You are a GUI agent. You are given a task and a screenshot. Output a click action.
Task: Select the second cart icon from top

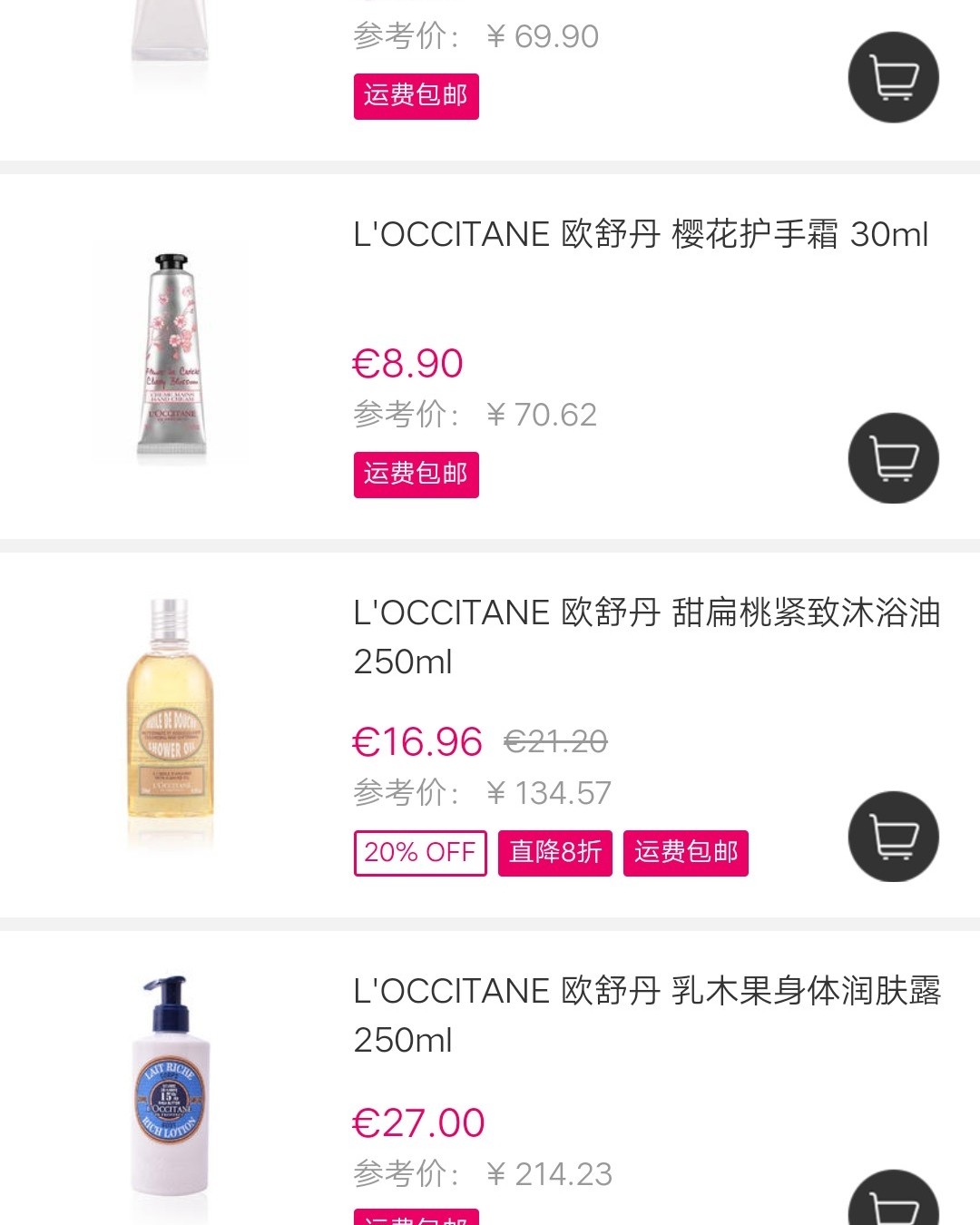pyautogui.click(x=893, y=458)
